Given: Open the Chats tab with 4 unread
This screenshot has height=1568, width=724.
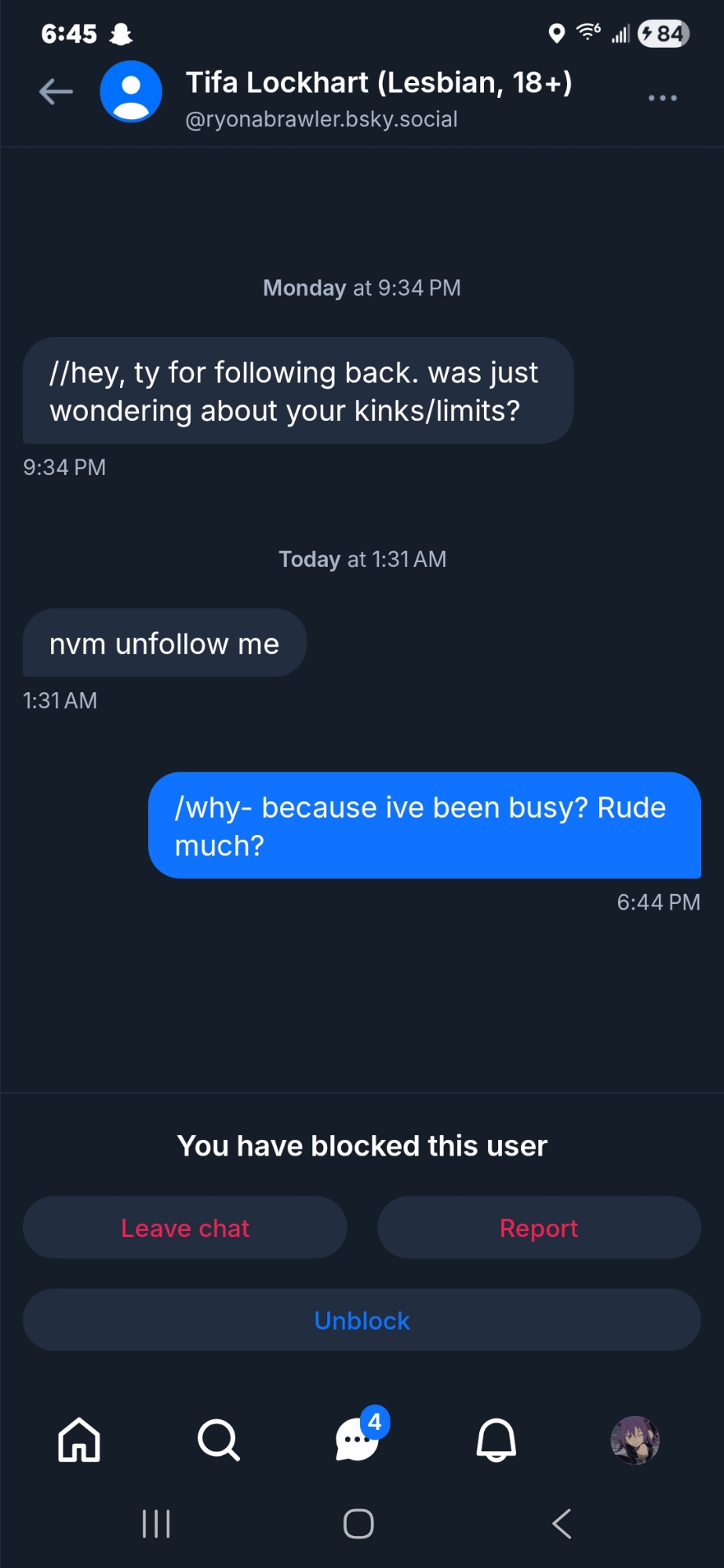Looking at the screenshot, I should coord(358,1440).
